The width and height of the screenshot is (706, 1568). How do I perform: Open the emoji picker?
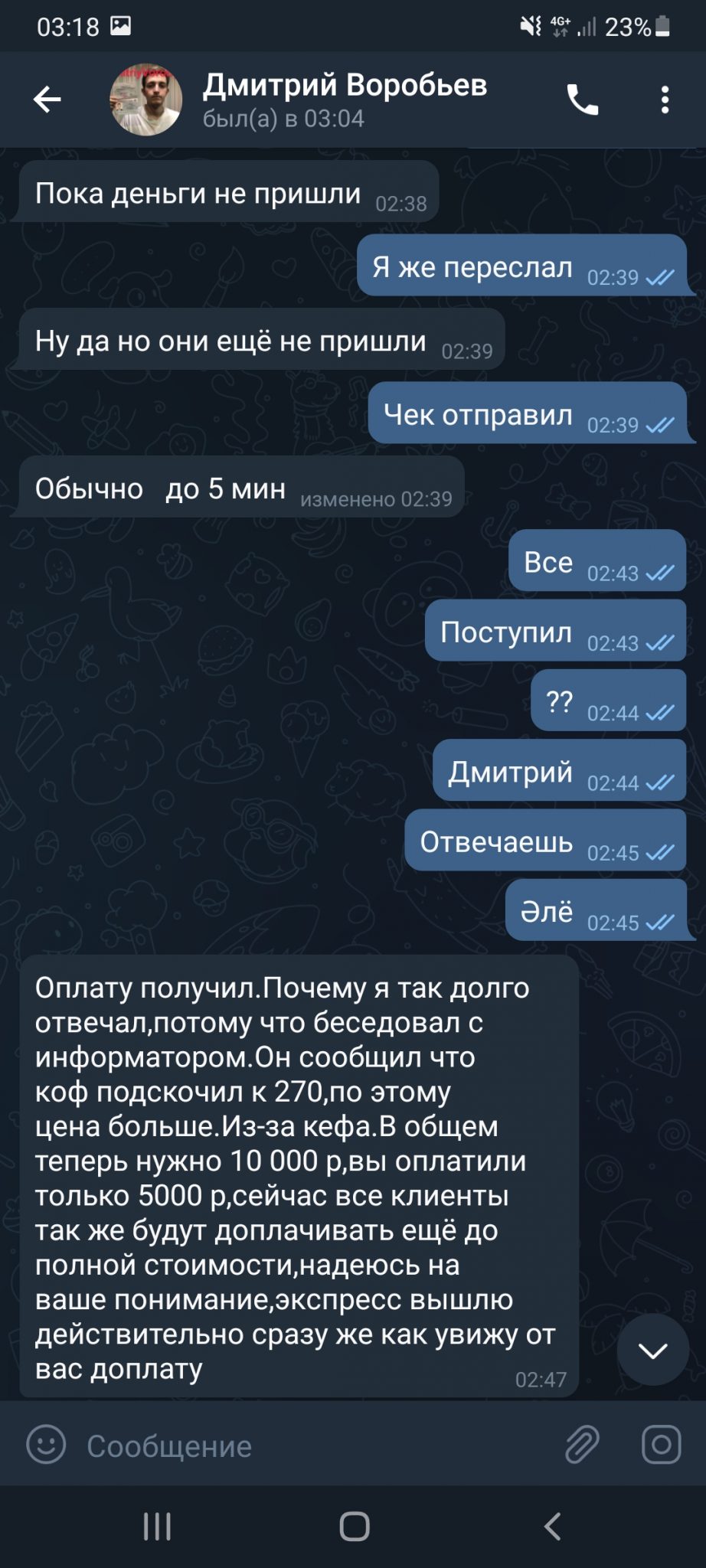tap(46, 1445)
